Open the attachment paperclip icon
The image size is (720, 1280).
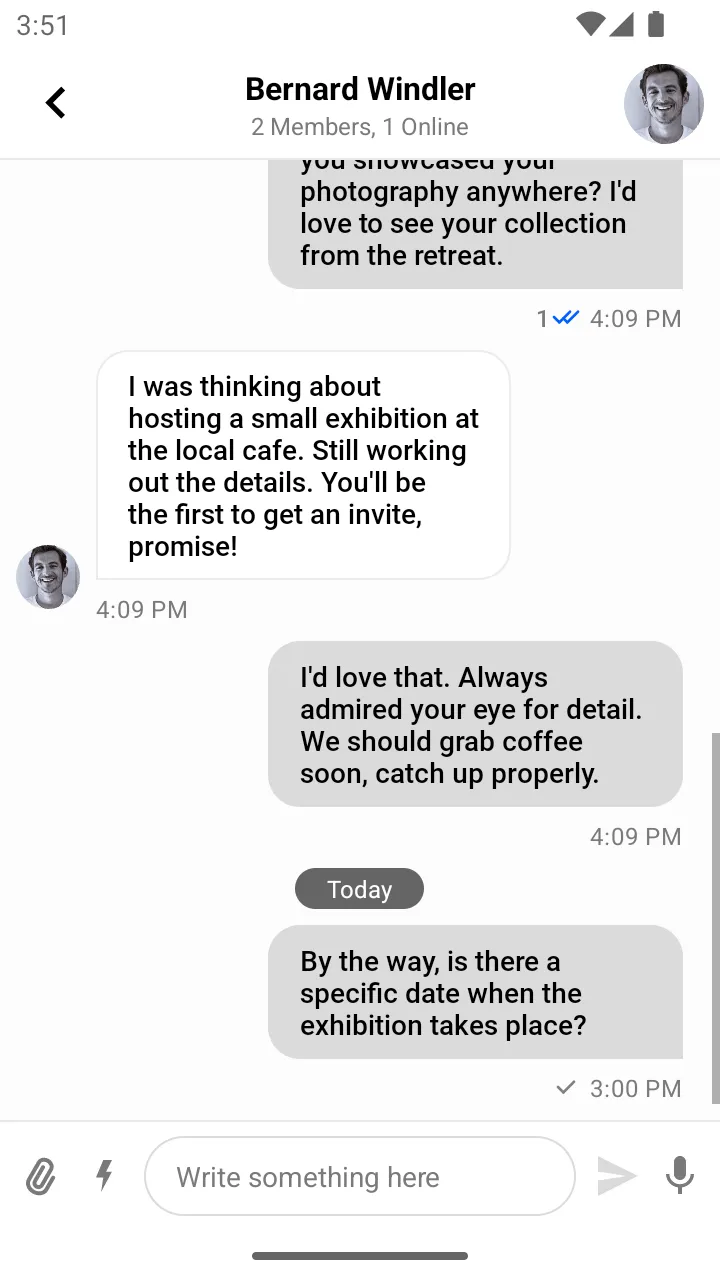41,1177
